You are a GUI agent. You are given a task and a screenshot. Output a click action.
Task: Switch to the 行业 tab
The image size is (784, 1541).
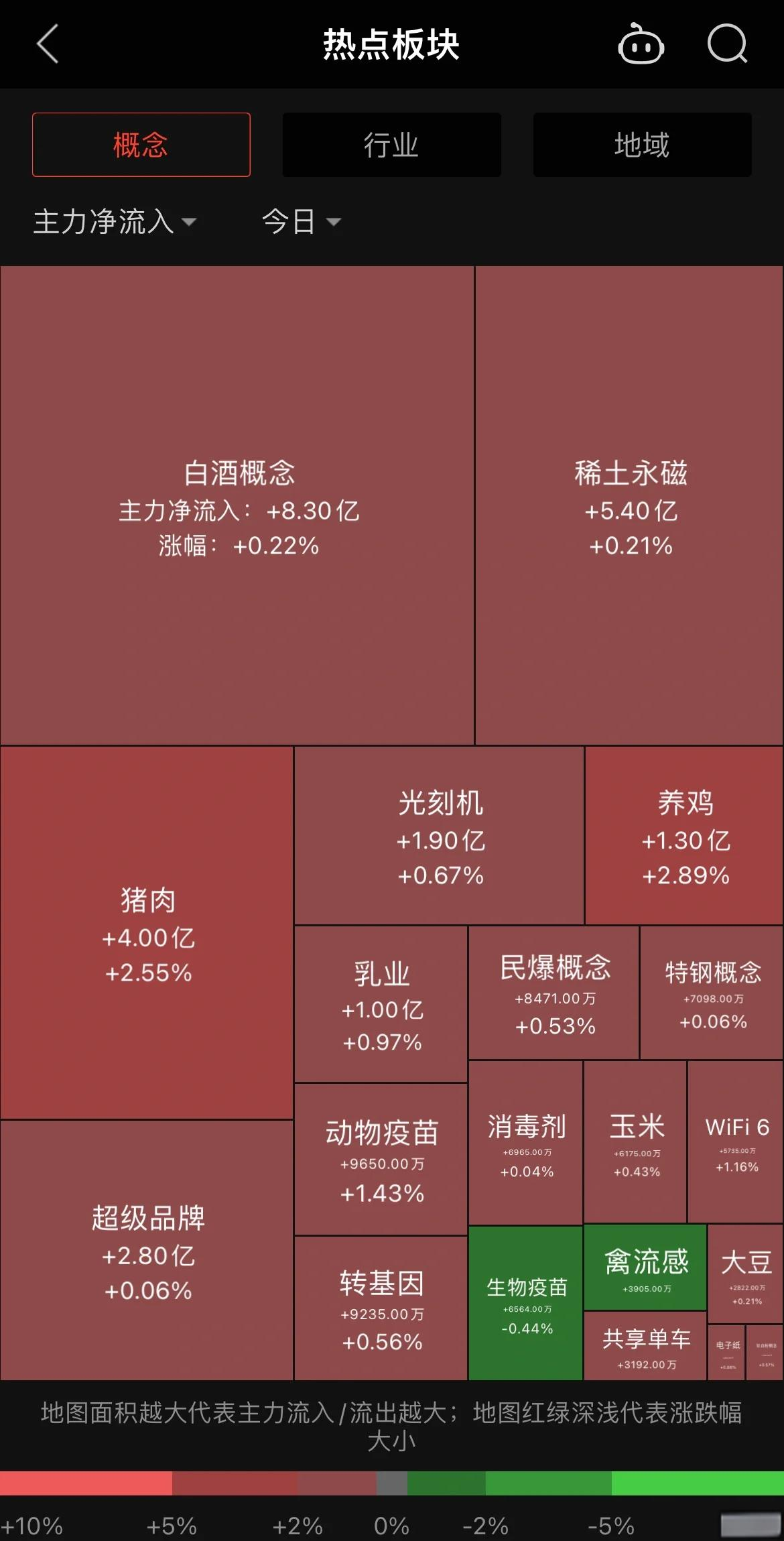tap(391, 145)
